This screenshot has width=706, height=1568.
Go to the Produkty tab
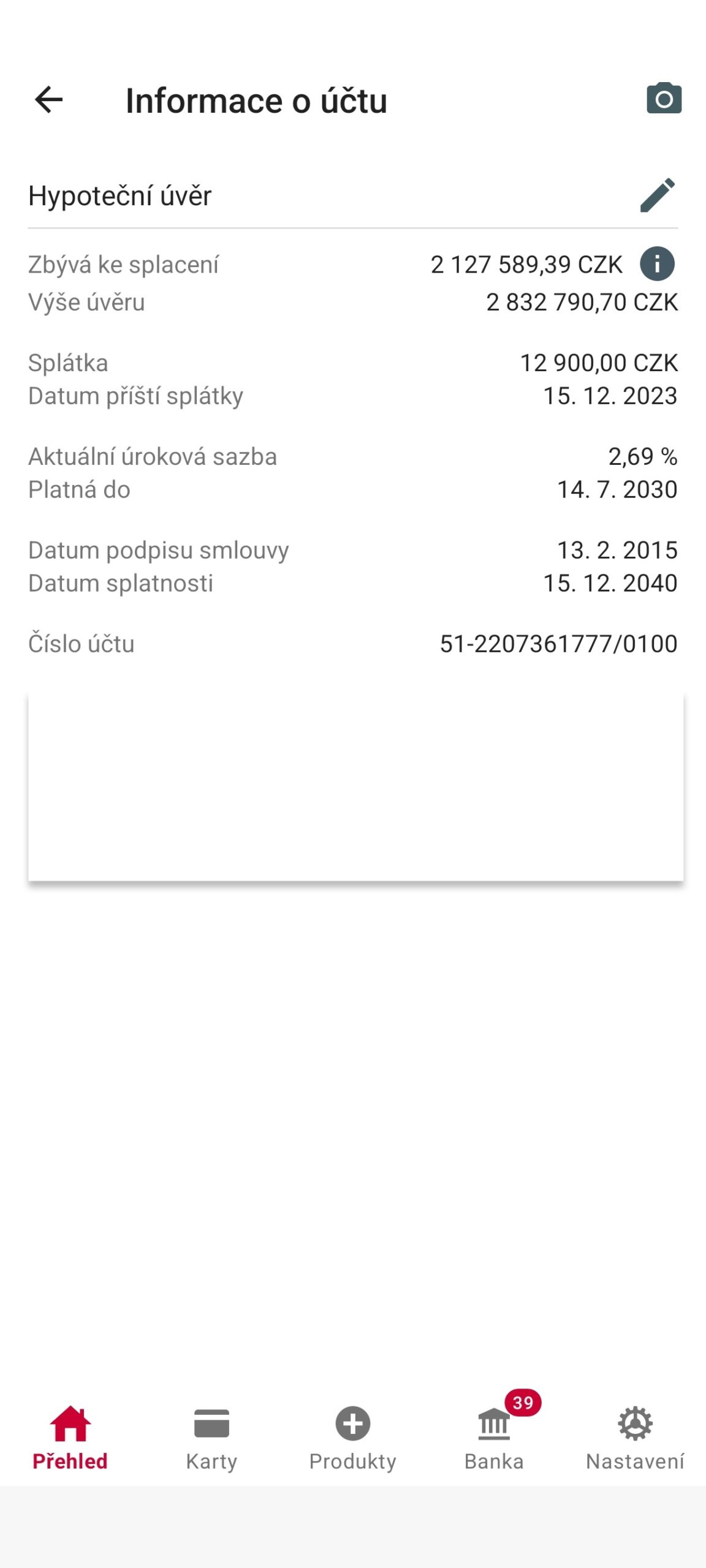[352, 1438]
